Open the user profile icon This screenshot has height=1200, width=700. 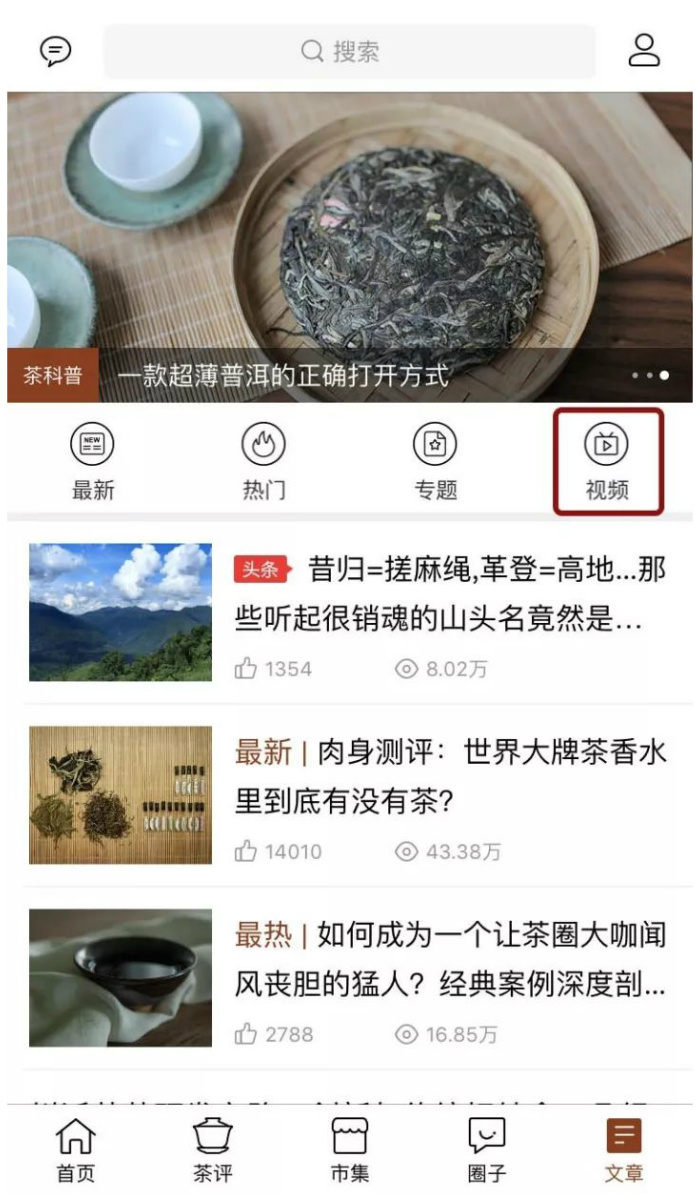tap(644, 51)
